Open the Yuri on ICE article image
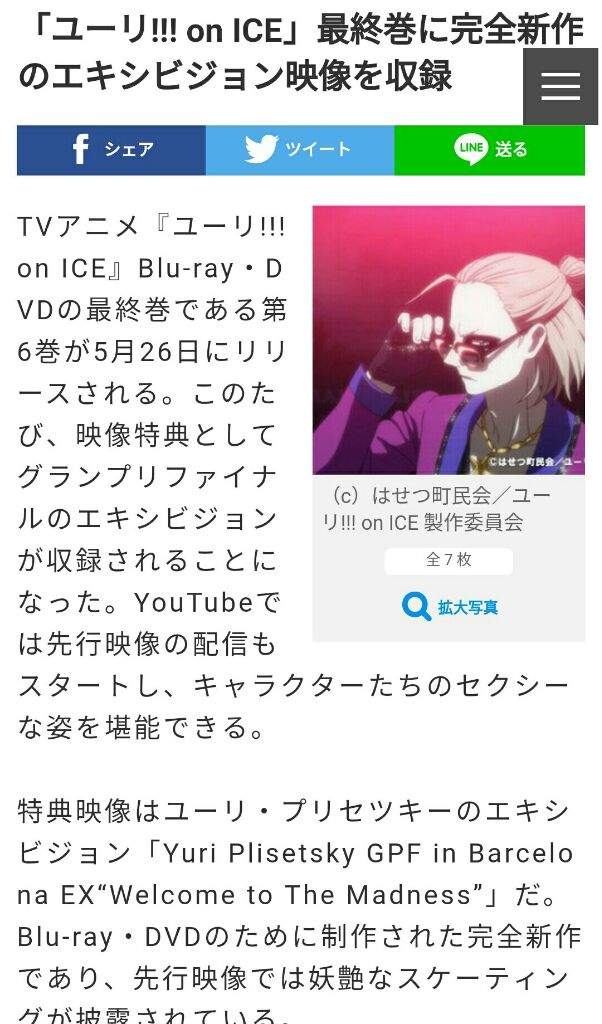The width and height of the screenshot is (602, 1024). pyautogui.click(x=449, y=340)
